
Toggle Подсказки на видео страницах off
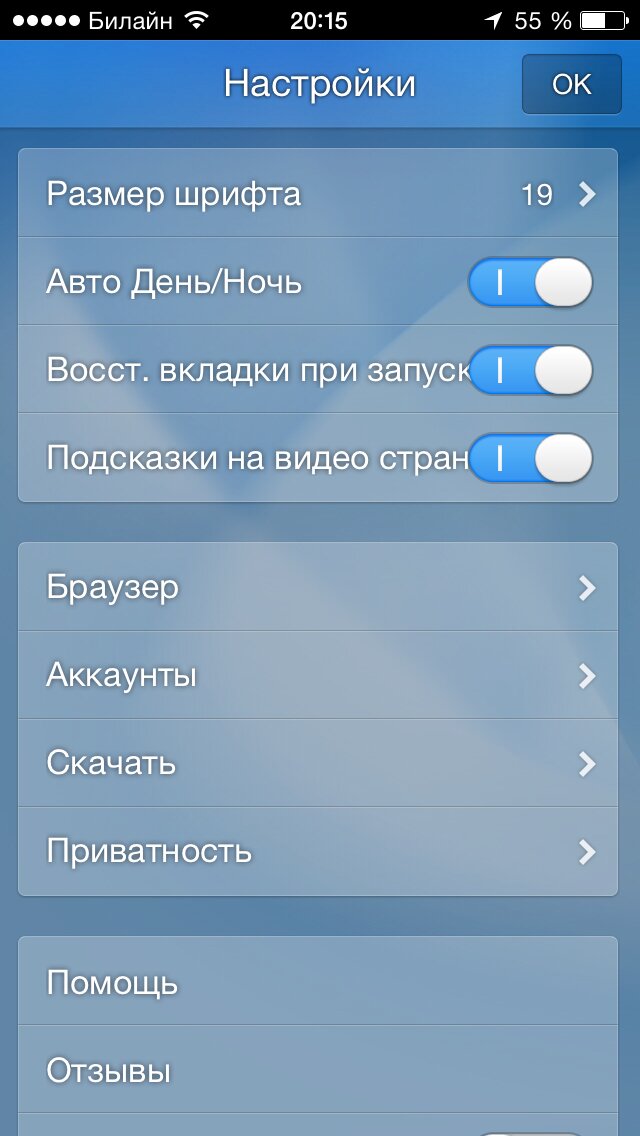tap(530, 459)
